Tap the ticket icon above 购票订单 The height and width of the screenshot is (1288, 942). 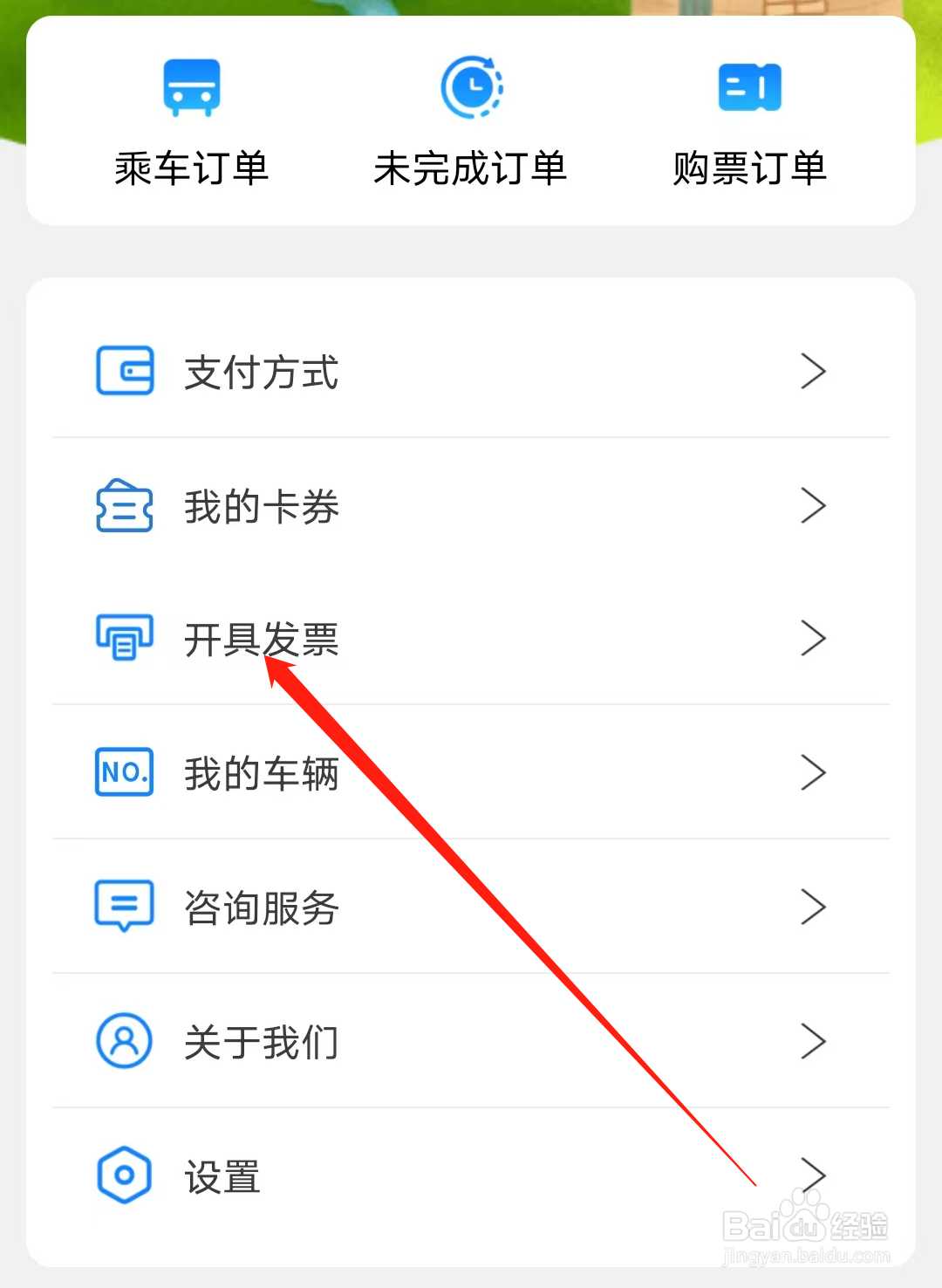(x=748, y=86)
